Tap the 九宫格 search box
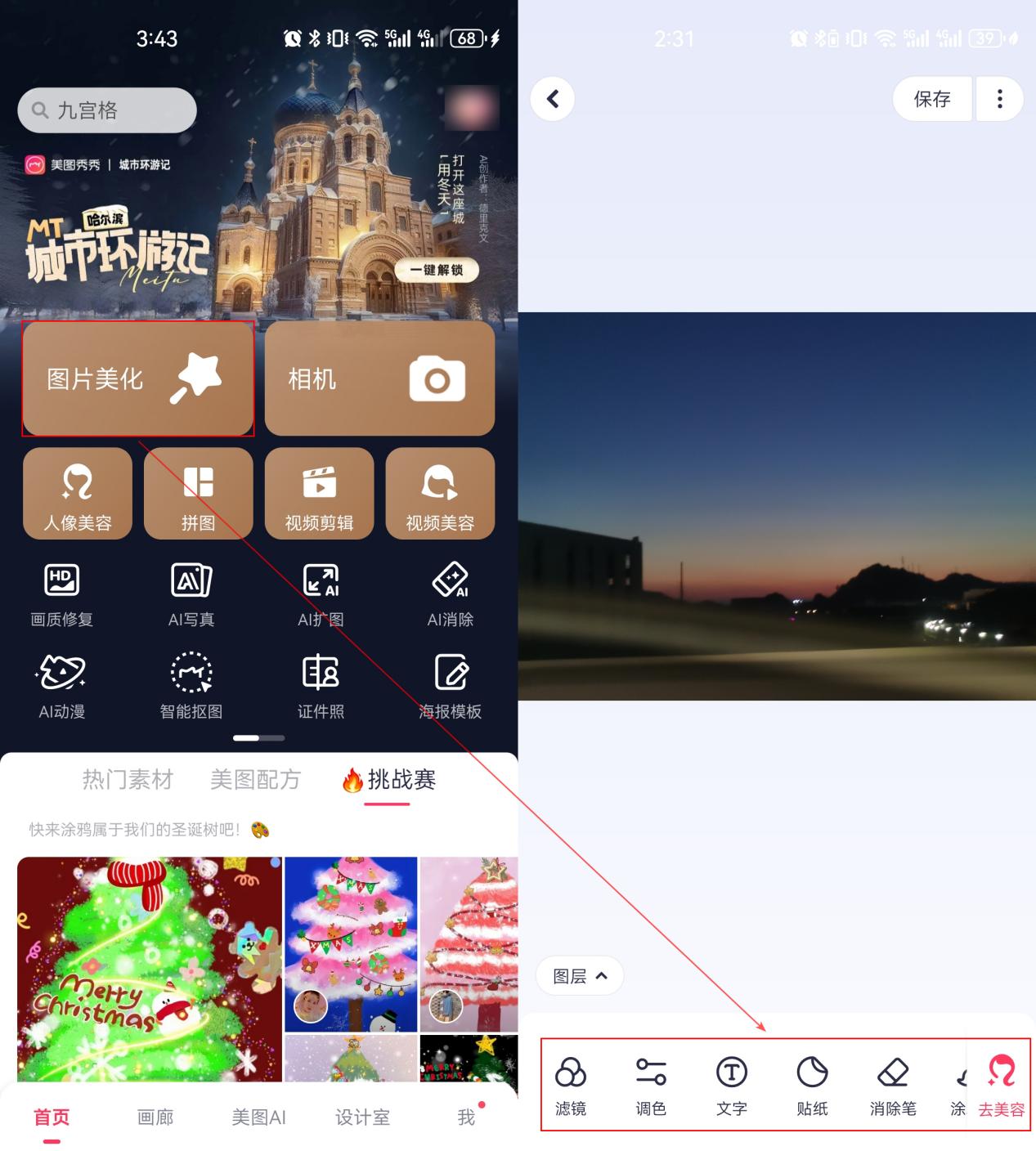Image resolution: width=1036 pixels, height=1151 pixels. [107, 110]
